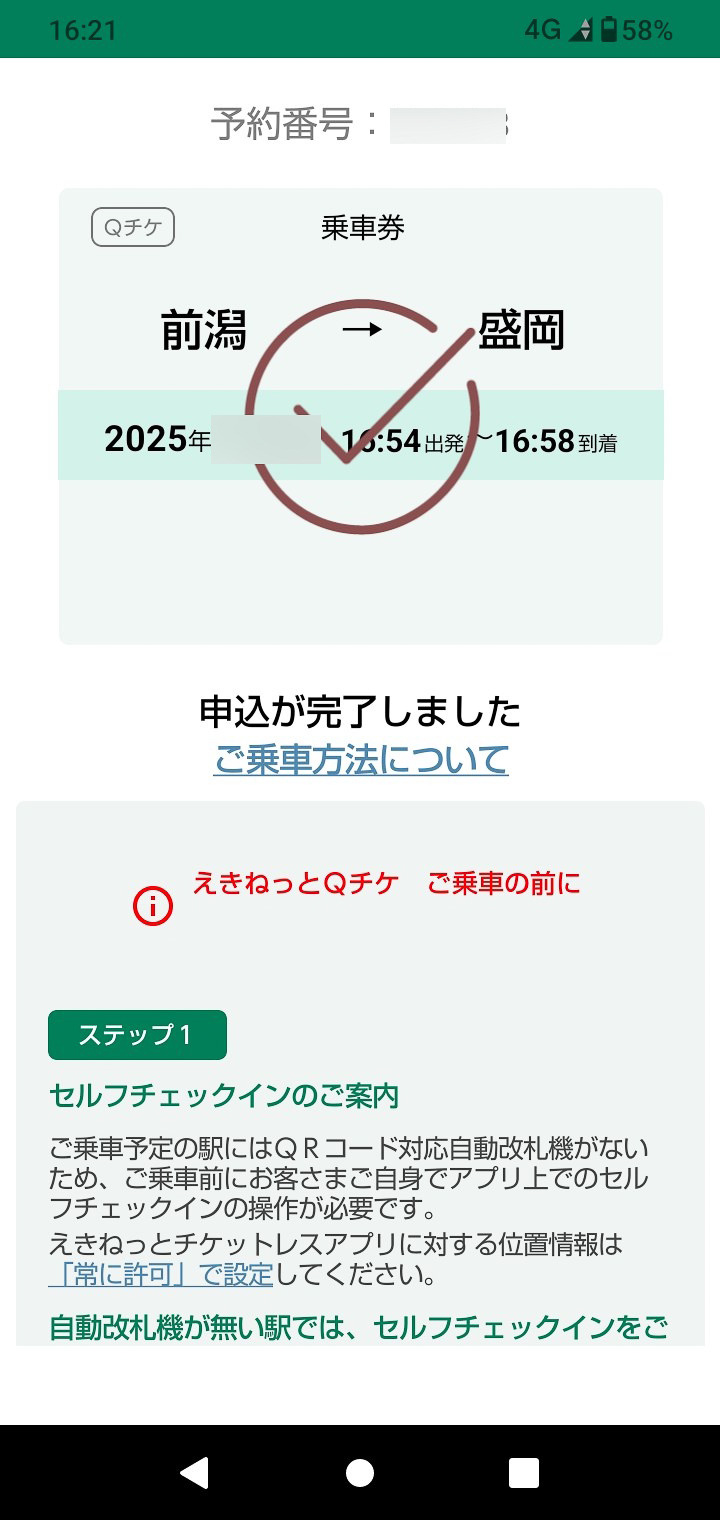Tap the 16:21 clock in status bar
Viewport: 720px width, 1520px height.
click(x=83, y=30)
